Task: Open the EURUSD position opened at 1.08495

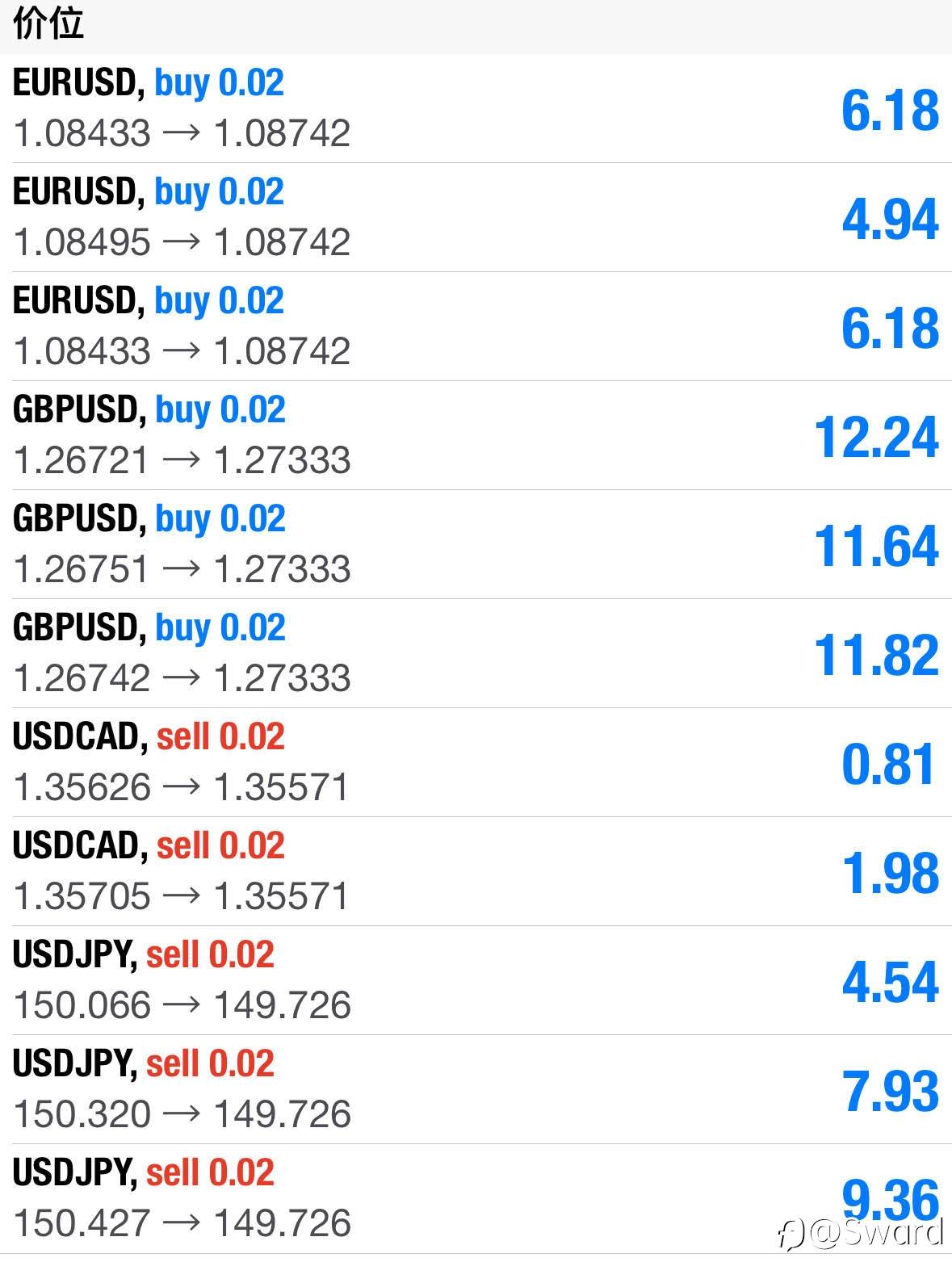Action: (x=476, y=217)
